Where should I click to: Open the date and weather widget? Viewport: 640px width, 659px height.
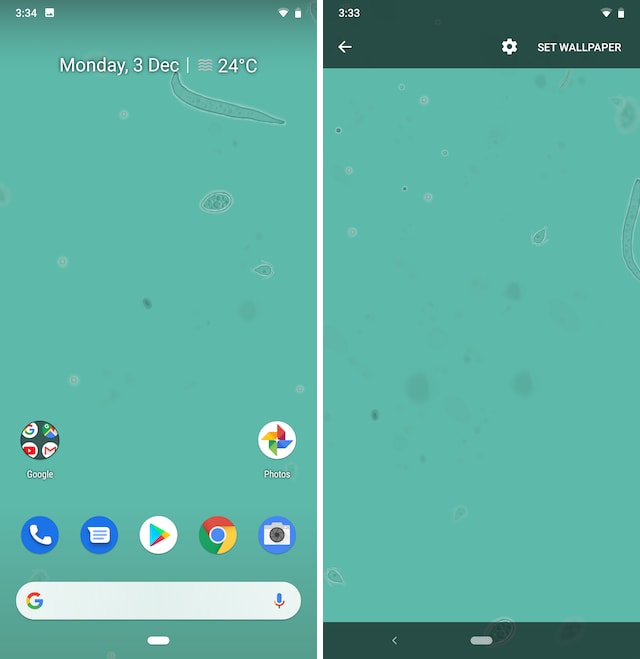(x=158, y=66)
